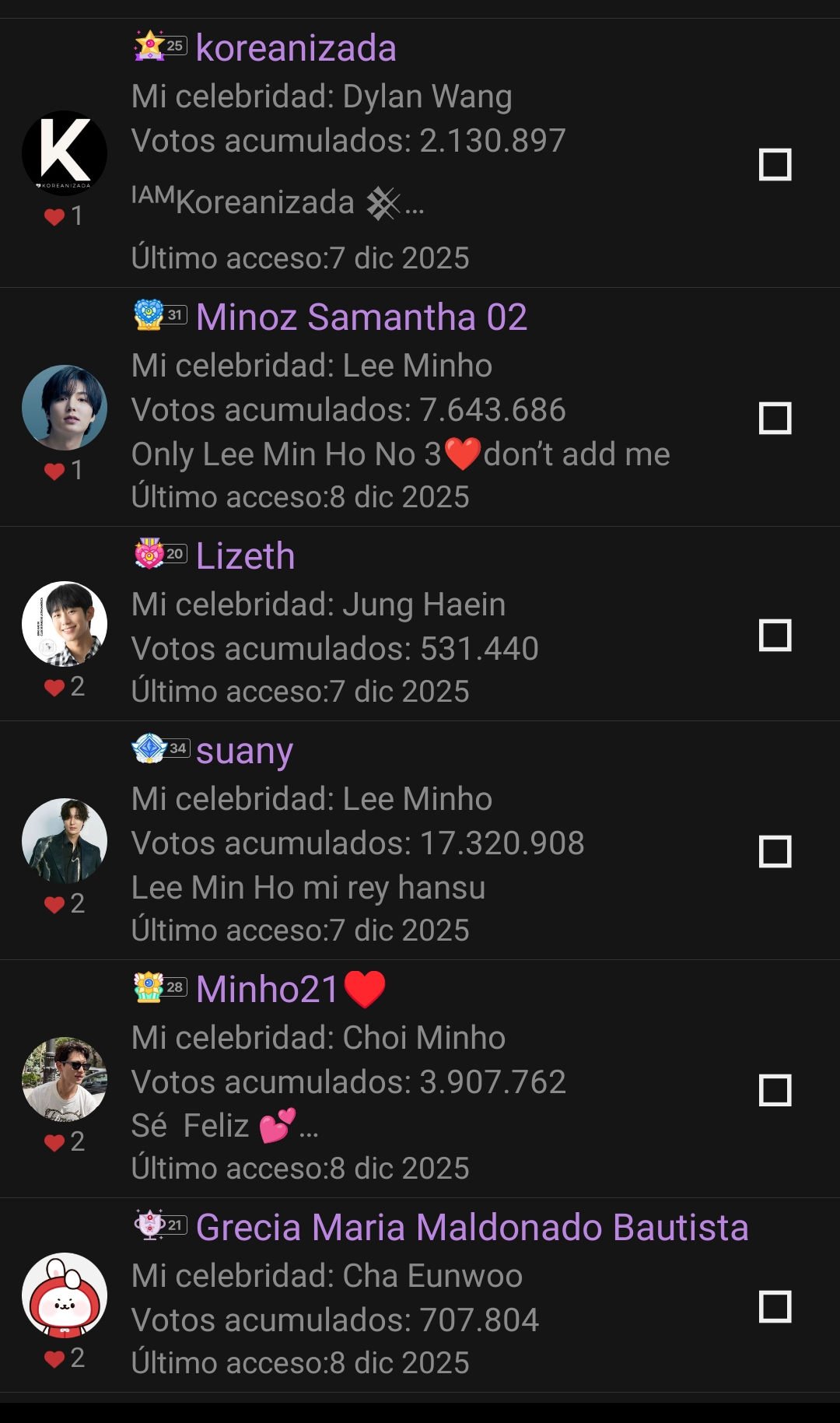The height and width of the screenshot is (1423, 840).
Task: Check the box beside Minho21
Action: (775, 1090)
